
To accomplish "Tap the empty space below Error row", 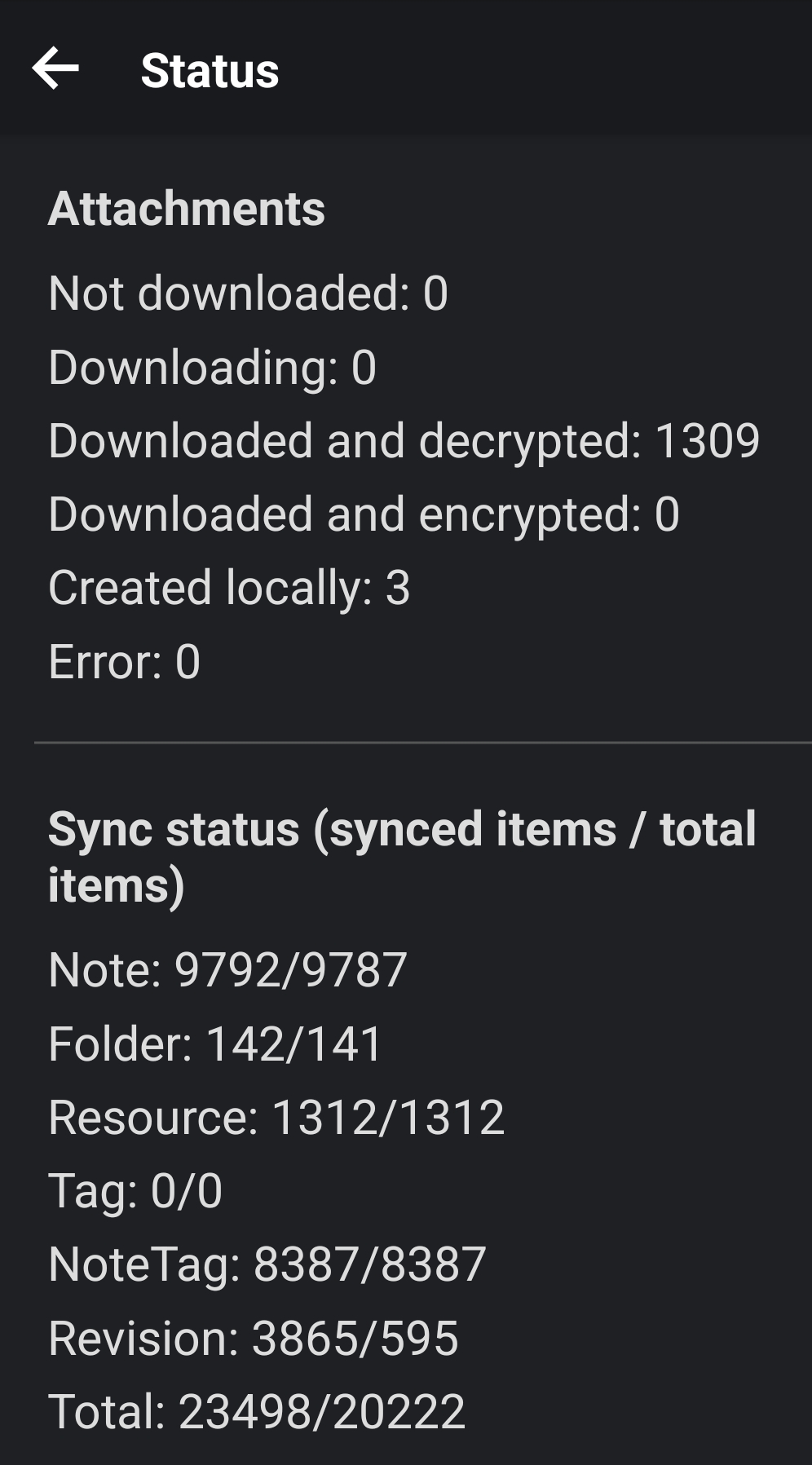I will [406, 705].
